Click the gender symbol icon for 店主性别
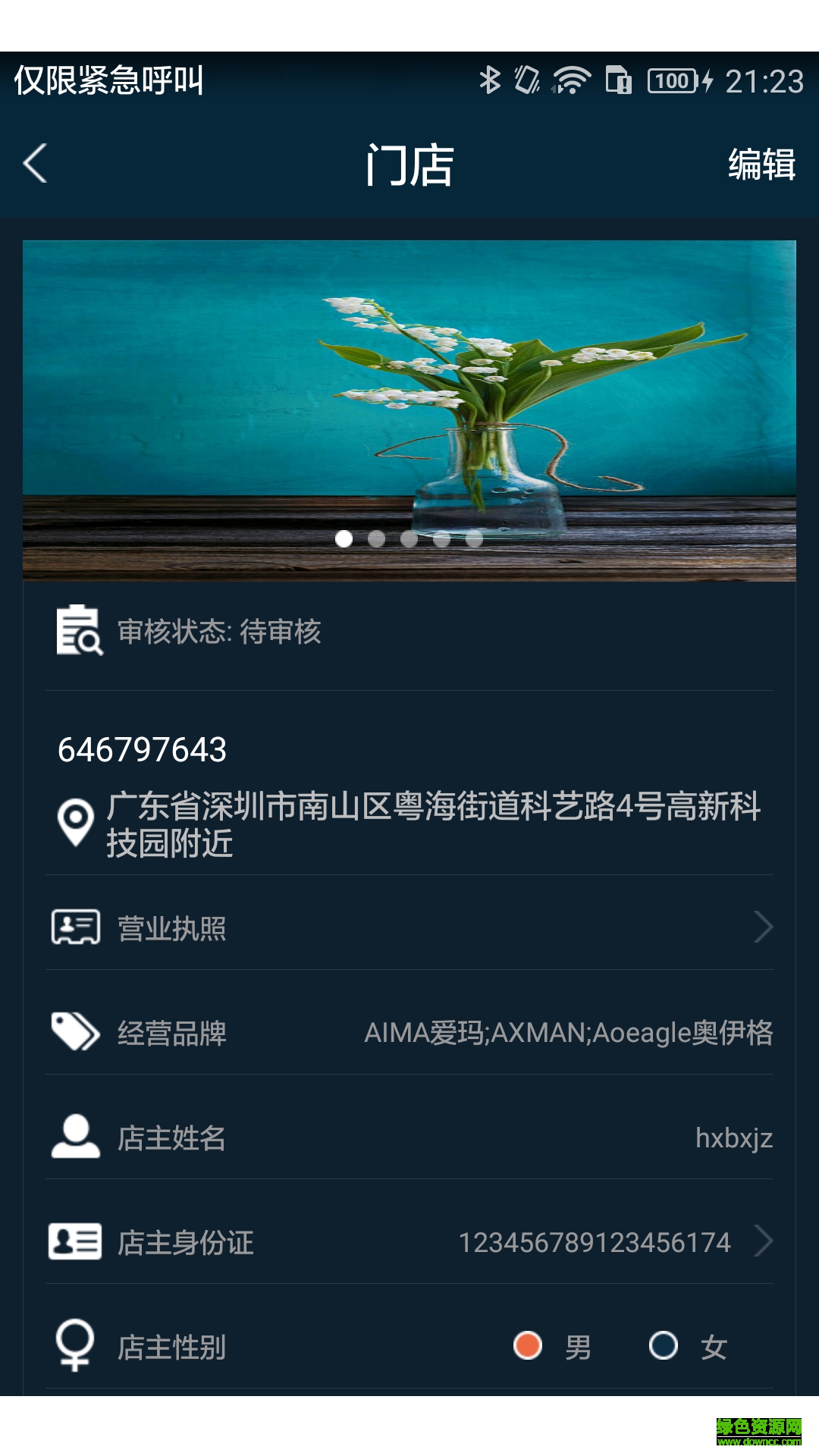This screenshot has width=819, height=1456. pos(74,1348)
